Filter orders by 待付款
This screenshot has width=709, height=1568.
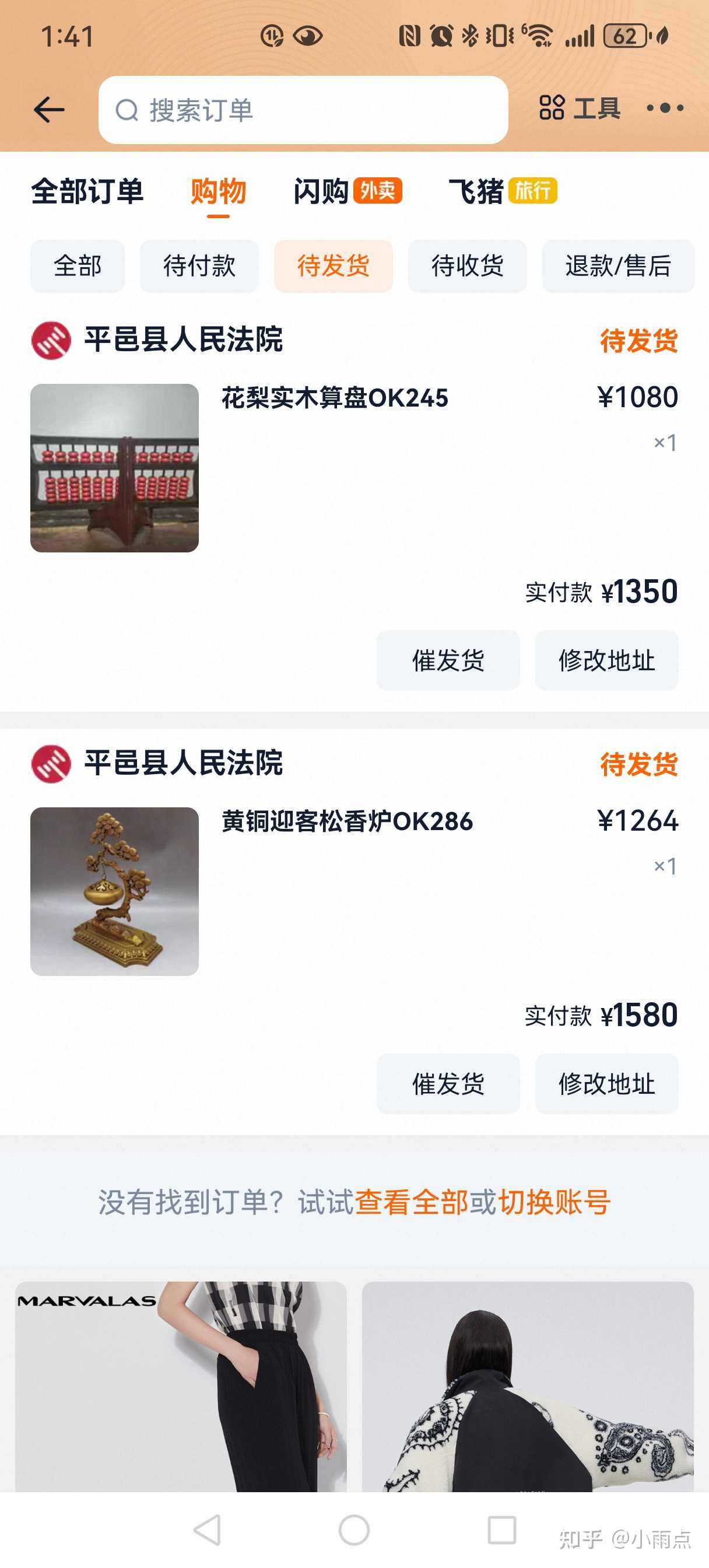199,266
